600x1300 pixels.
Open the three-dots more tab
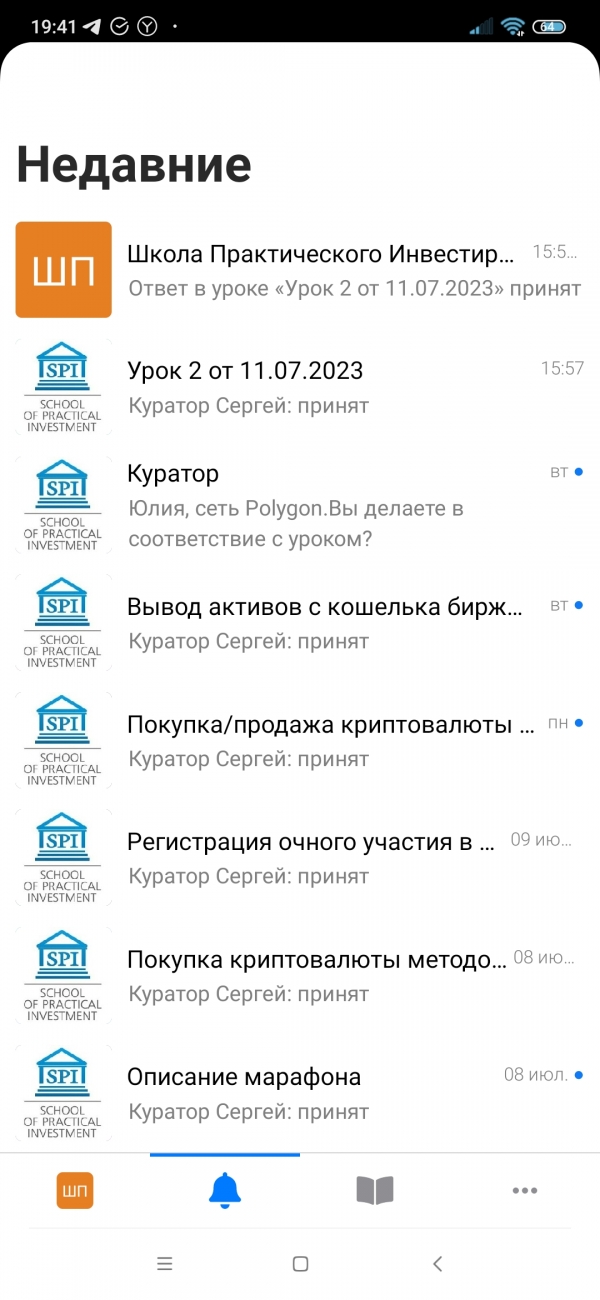coord(525,1190)
